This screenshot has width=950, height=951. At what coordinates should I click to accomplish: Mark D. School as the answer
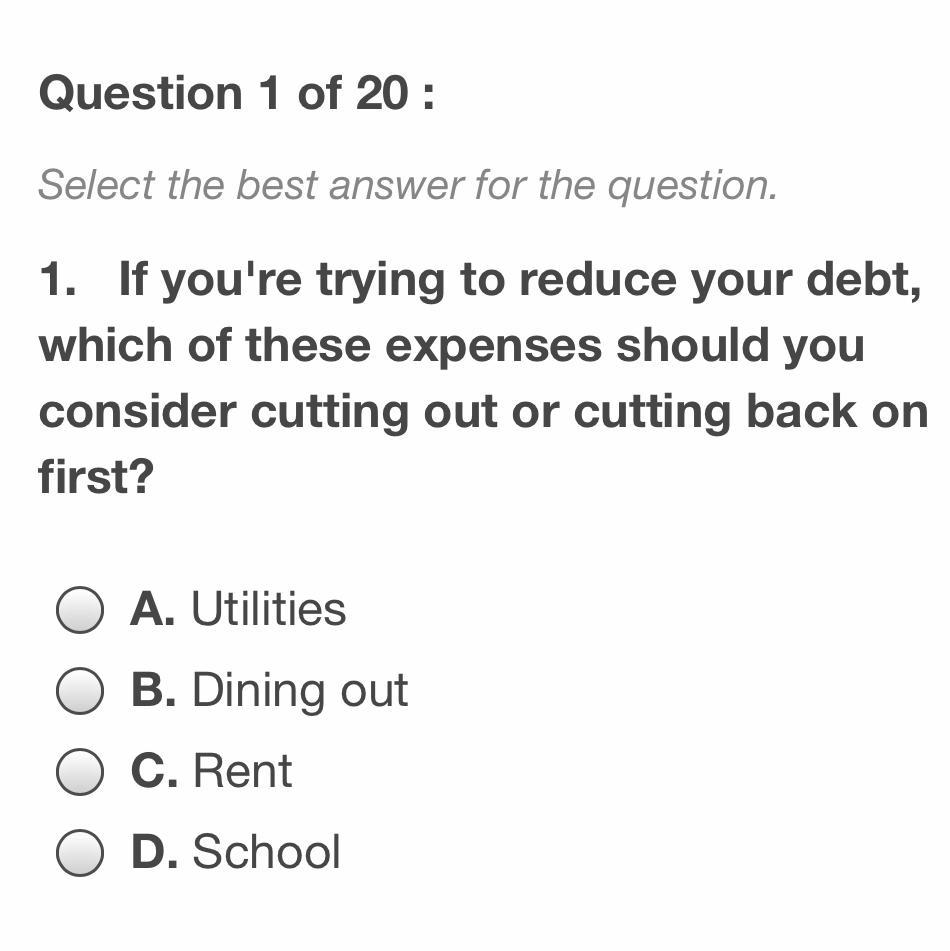(x=80, y=853)
